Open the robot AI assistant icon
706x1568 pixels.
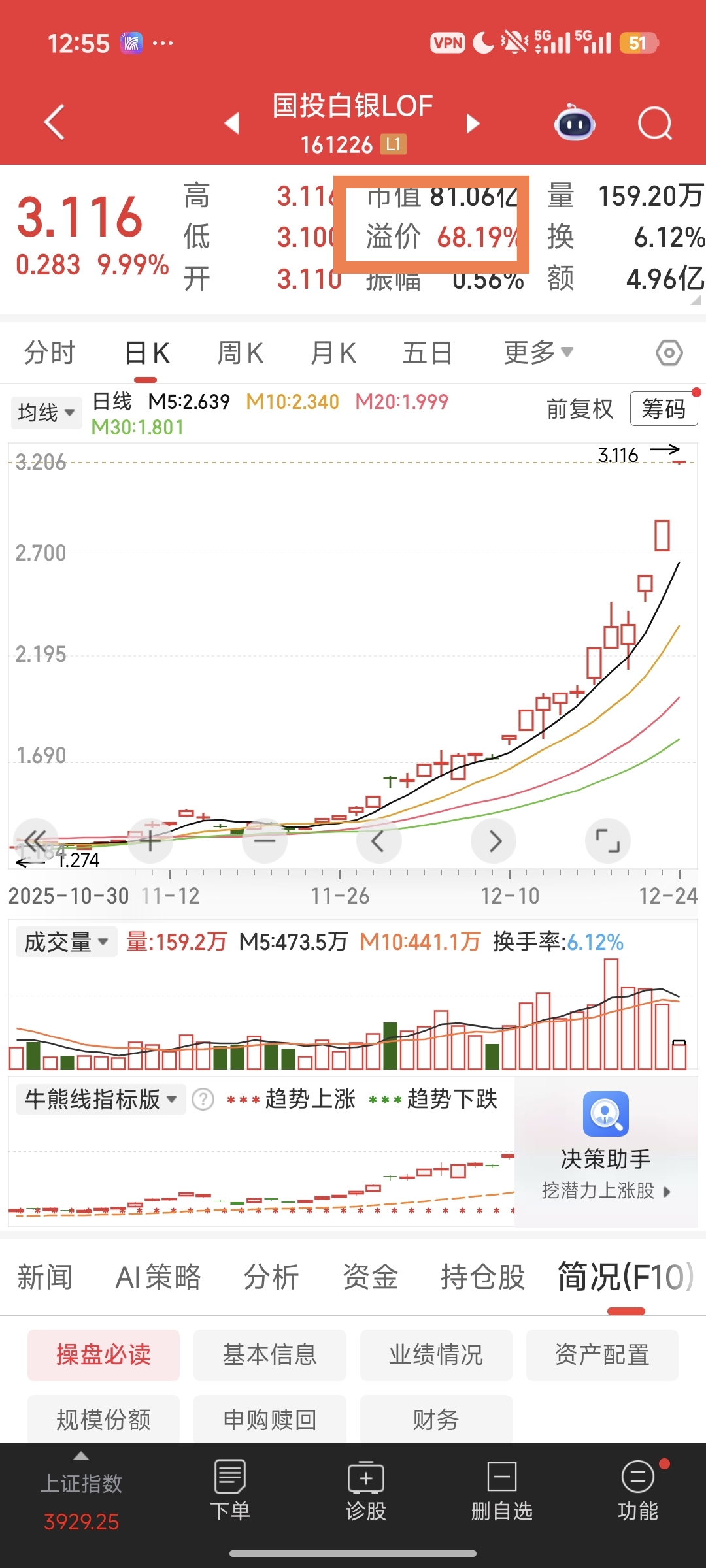click(x=575, y=123)
